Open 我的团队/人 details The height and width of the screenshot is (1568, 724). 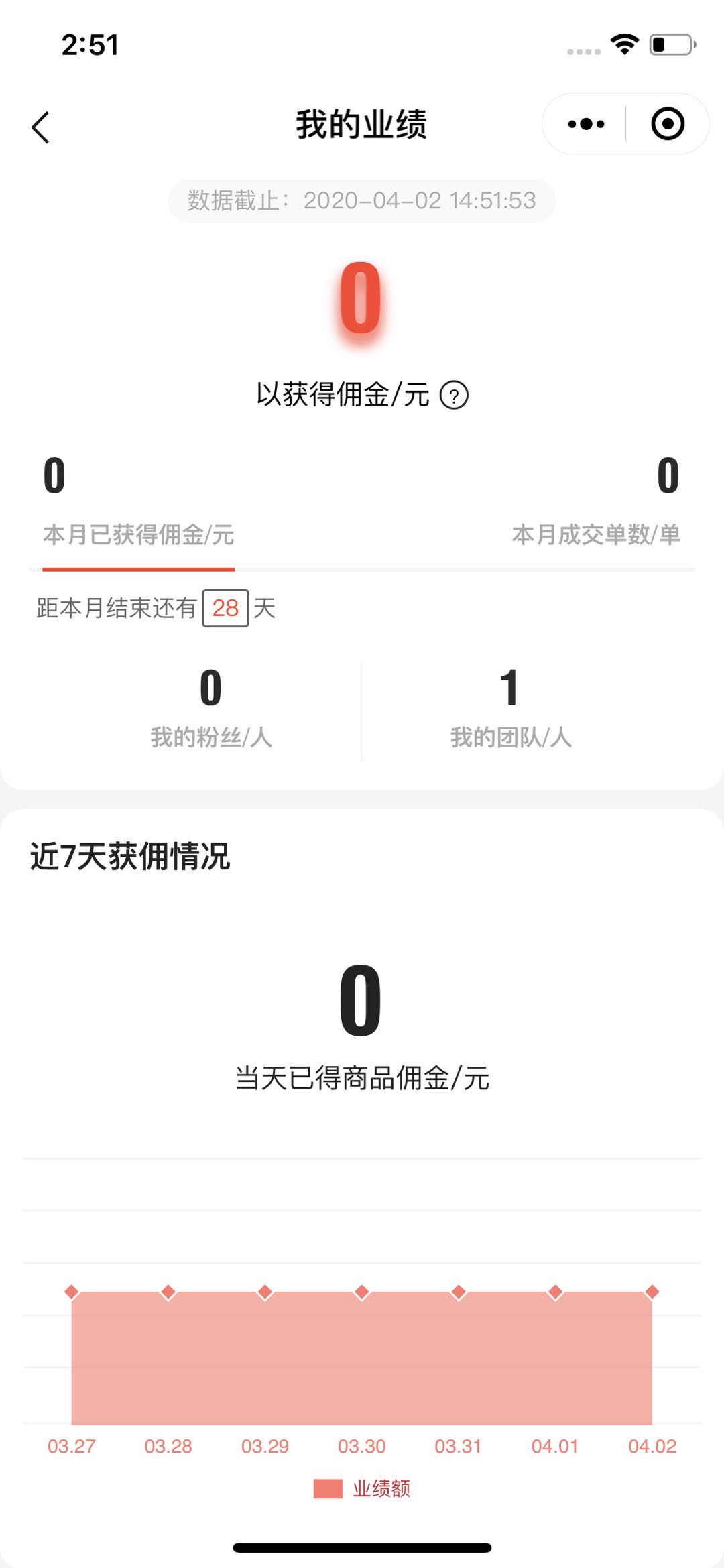coord(510,709)
